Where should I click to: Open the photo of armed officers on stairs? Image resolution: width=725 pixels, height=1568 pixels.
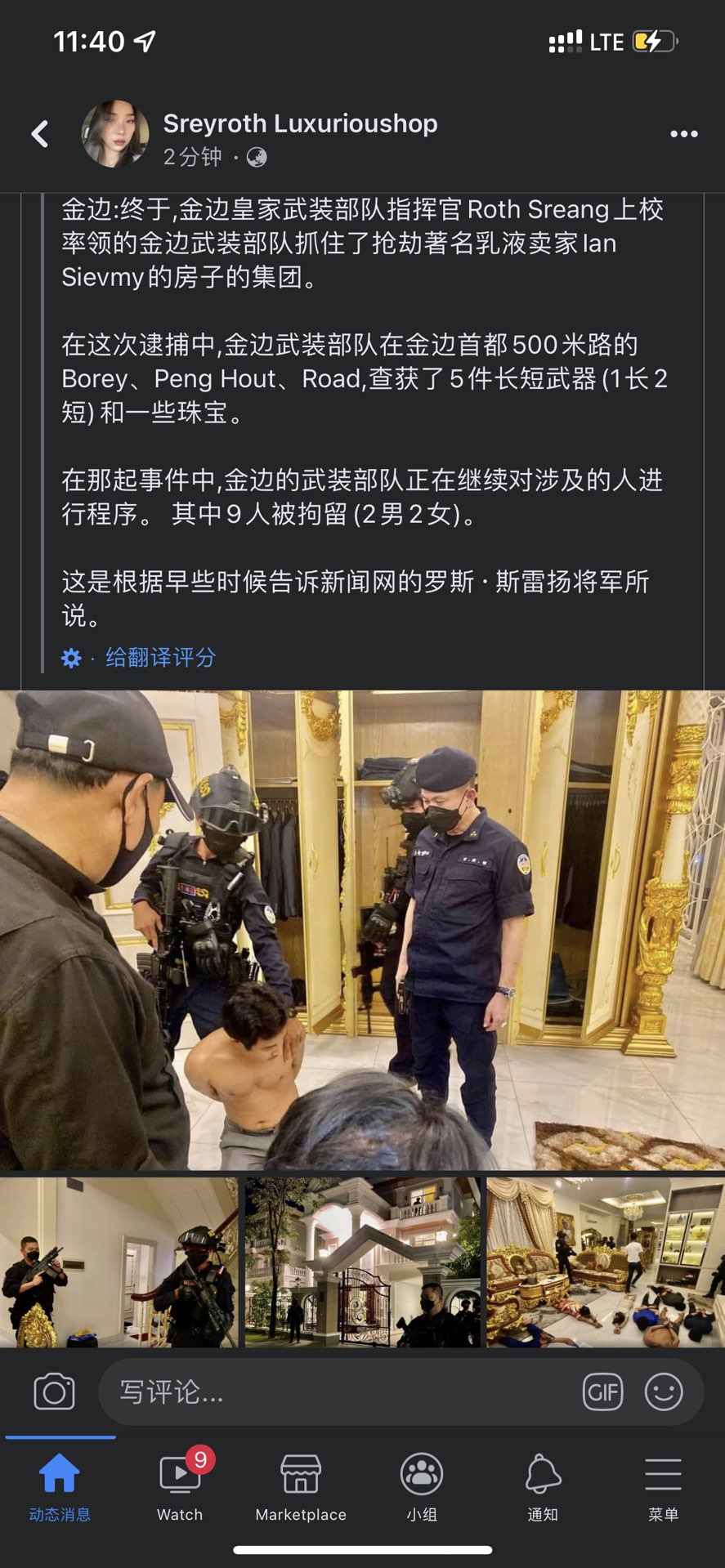[119, 1262]
